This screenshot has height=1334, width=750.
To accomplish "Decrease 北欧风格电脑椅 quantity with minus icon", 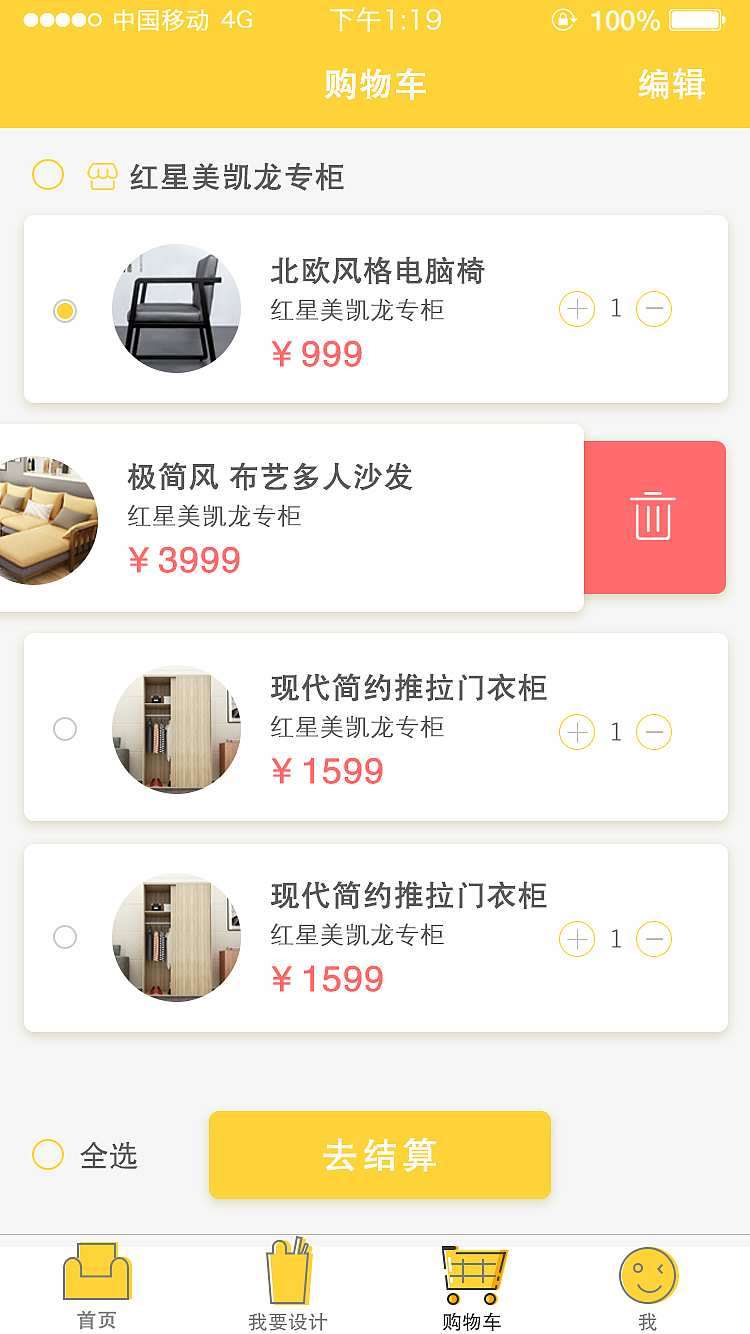I will (x=654, y=309).
